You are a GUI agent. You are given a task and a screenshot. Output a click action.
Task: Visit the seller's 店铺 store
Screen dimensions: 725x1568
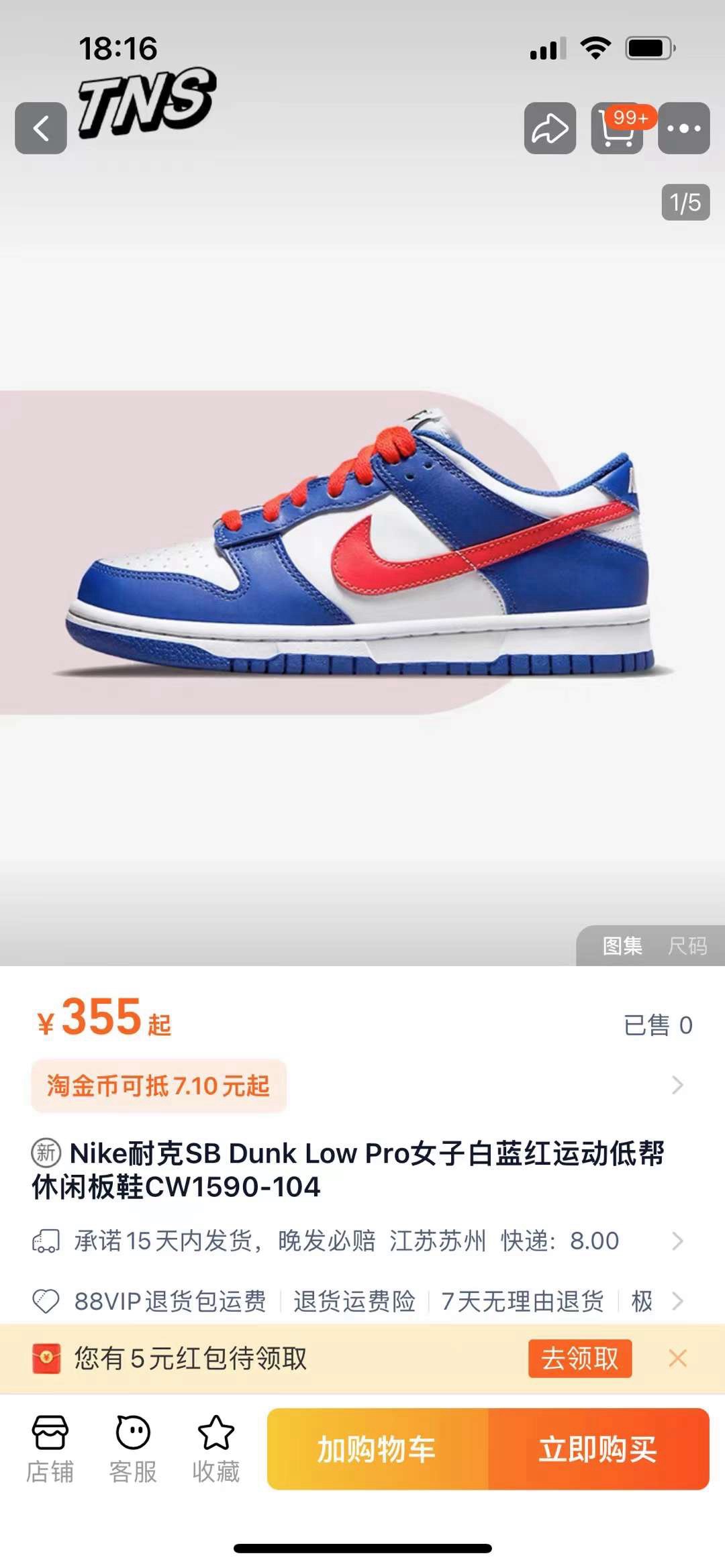[x=50, y=1449]
